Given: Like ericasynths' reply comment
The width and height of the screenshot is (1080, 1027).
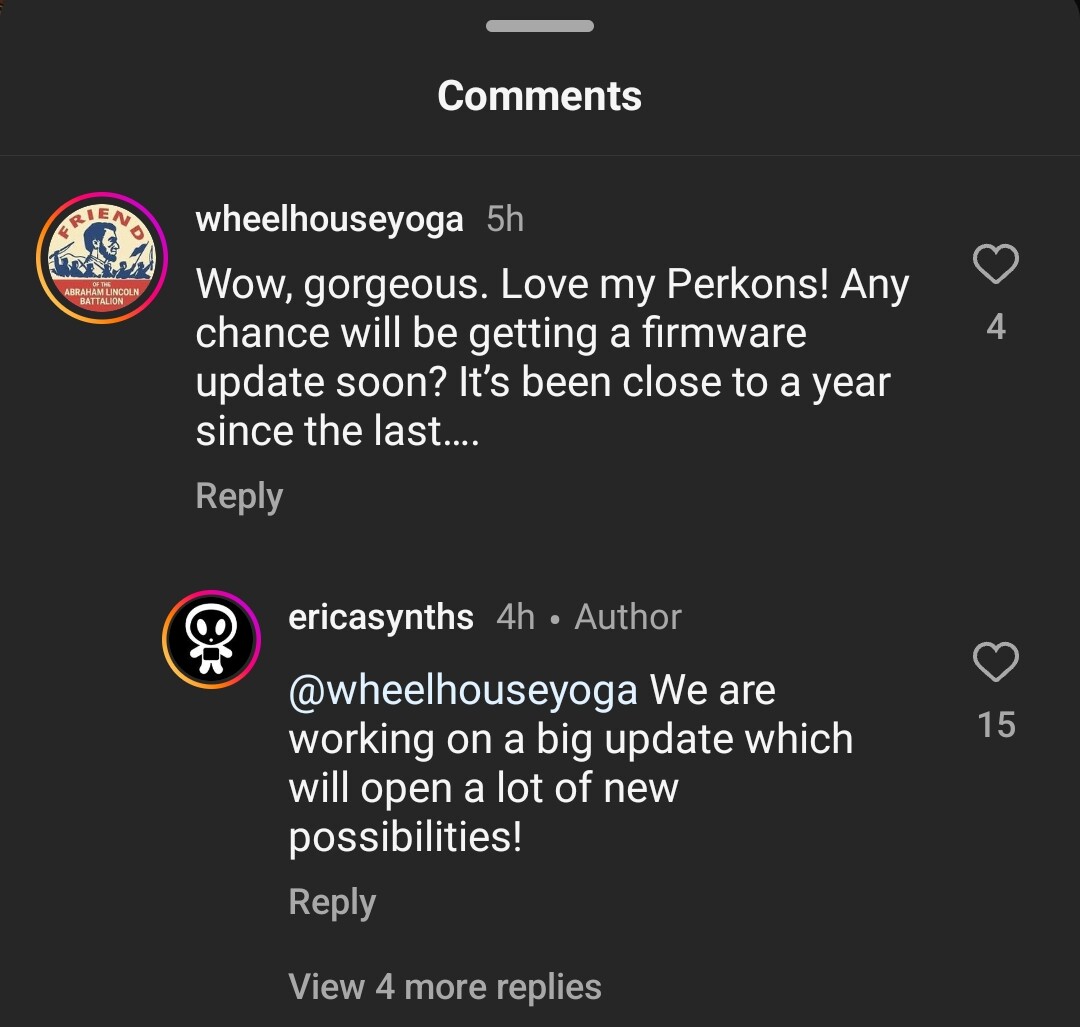Looking at the screenshot, I should click(995, 662).
